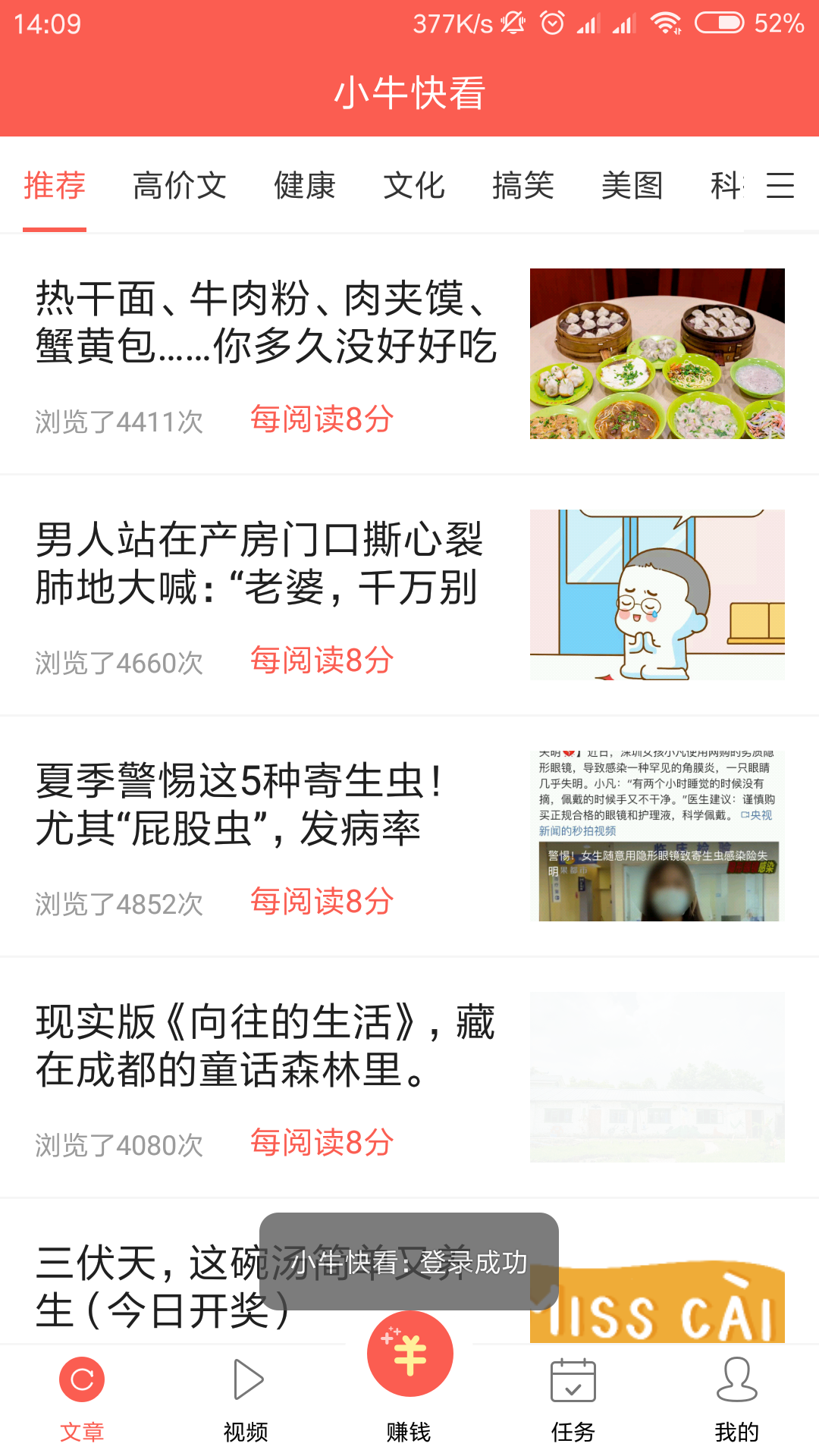Select the 推荐 tab
The width and height of the screenshot is (819, 1456).
pyautogui.click(x=55, y=186)
